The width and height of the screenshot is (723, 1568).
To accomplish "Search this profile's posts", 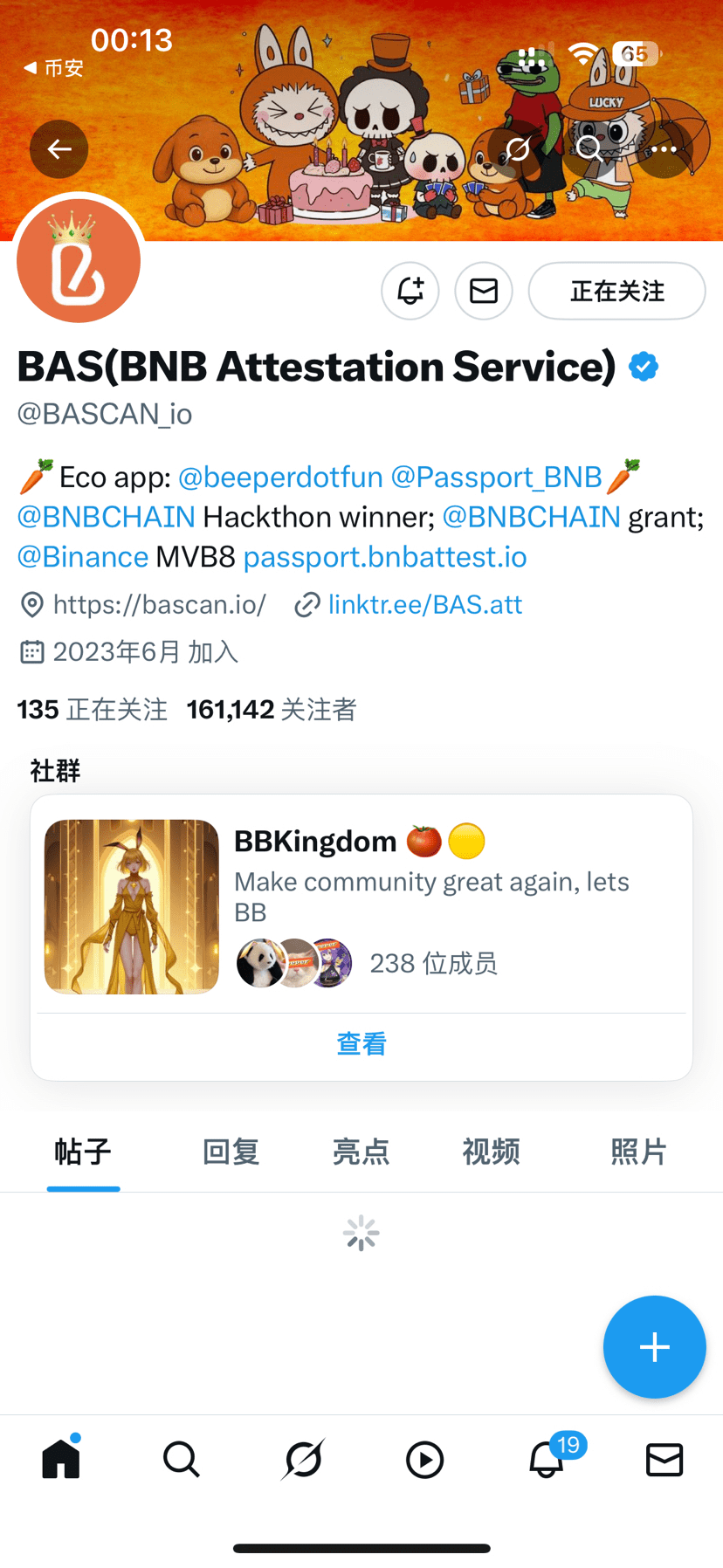I will tap(589, 149).
